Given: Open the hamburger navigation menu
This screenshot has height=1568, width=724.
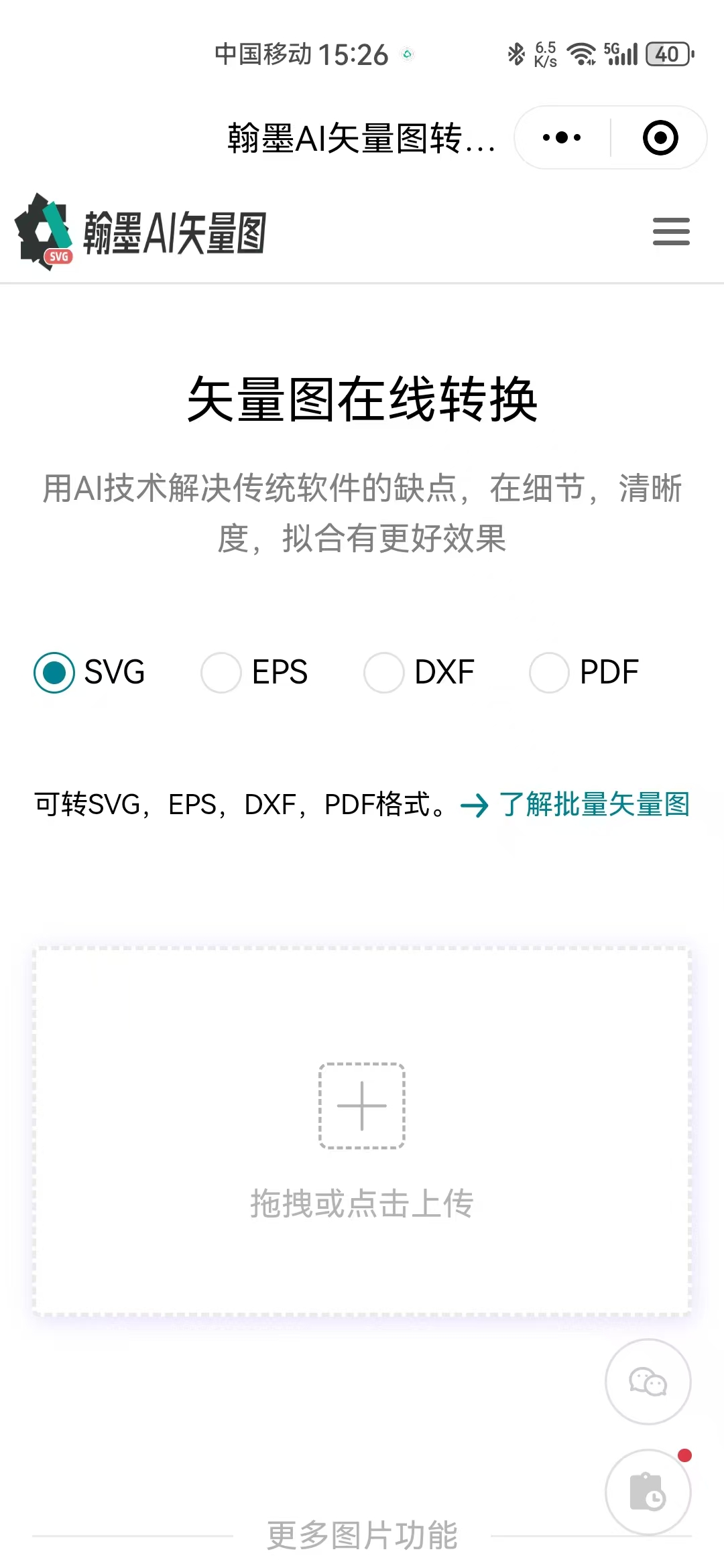Looking at the screenshot, I should click(x=671, y=232).
